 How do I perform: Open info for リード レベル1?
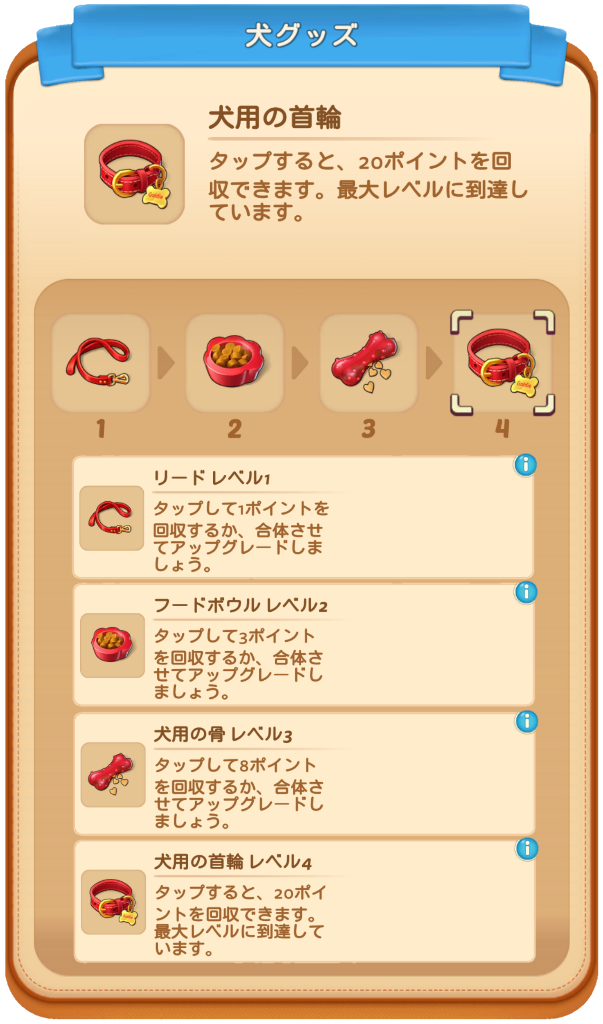(526, 464)
